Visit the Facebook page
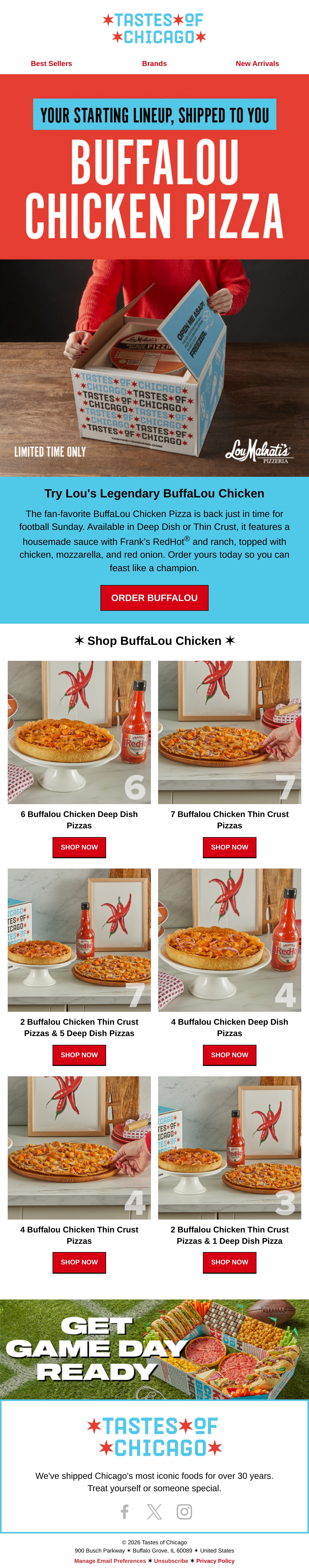 [x=125, y=1511]
